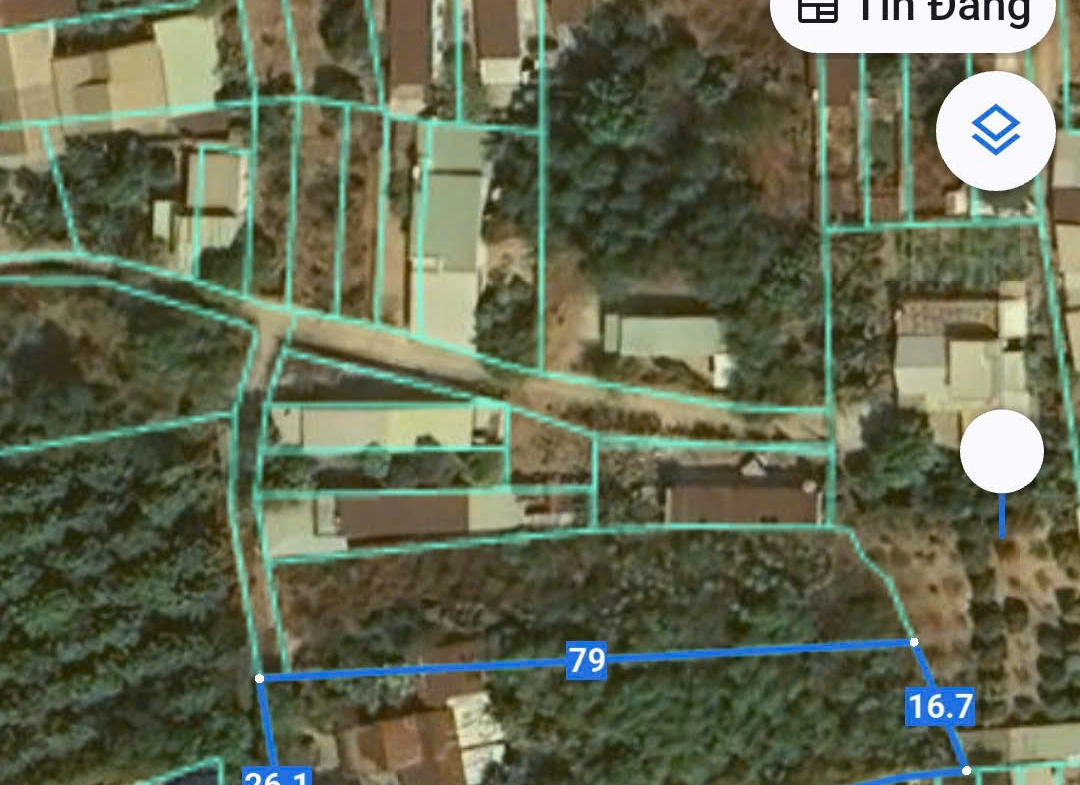Open the Tin Đăng listings button

point(912,12)
